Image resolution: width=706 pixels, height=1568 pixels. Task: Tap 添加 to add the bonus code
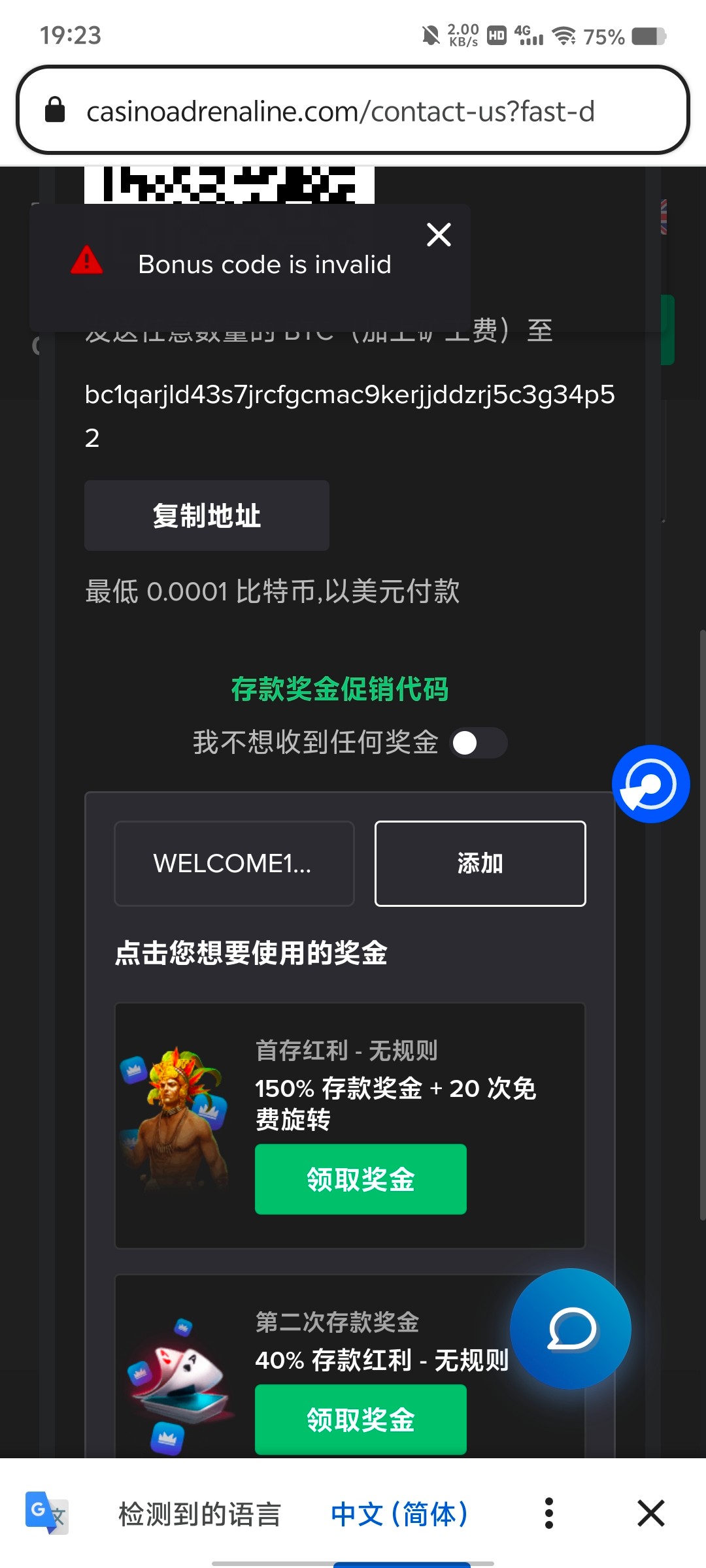480,864
